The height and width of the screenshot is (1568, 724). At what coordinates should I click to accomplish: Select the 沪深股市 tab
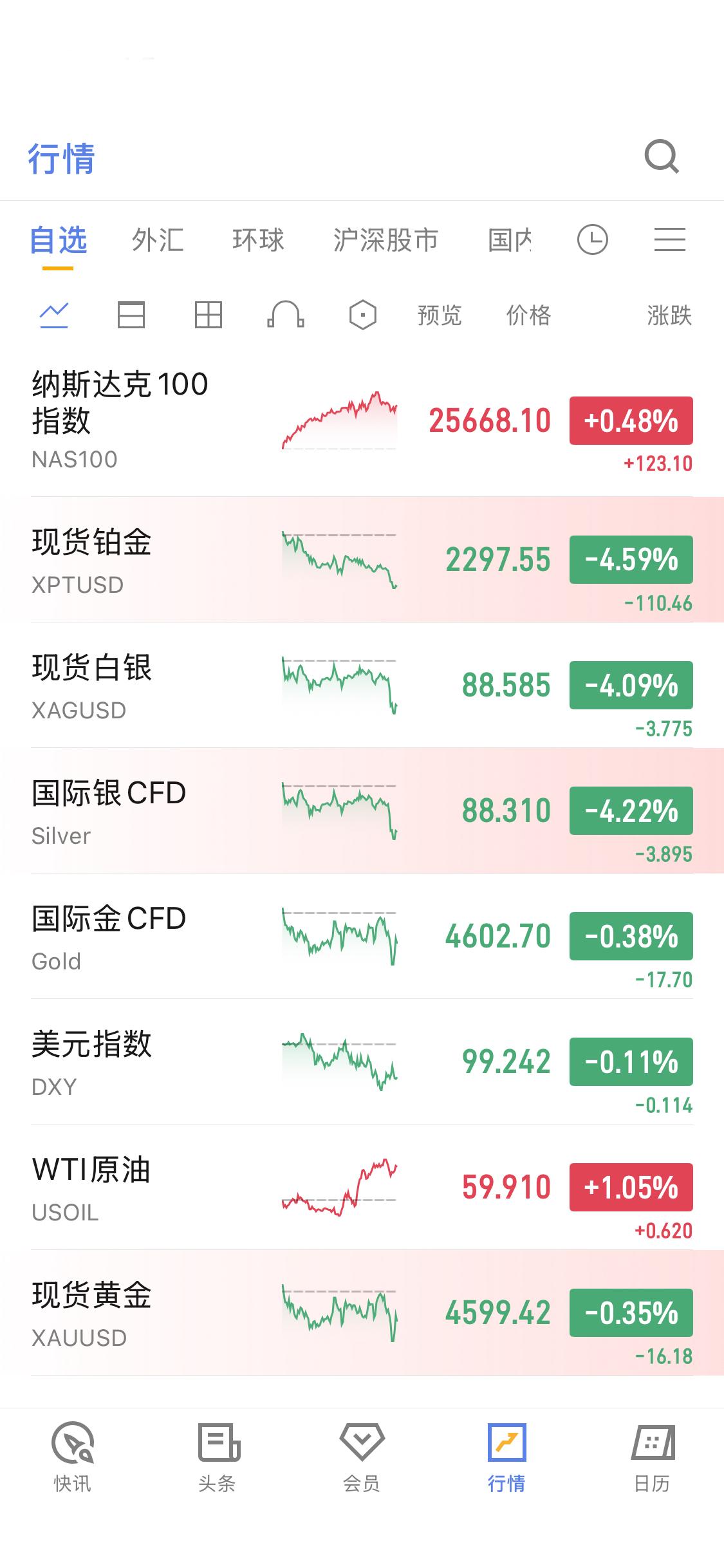click(385, 240)
